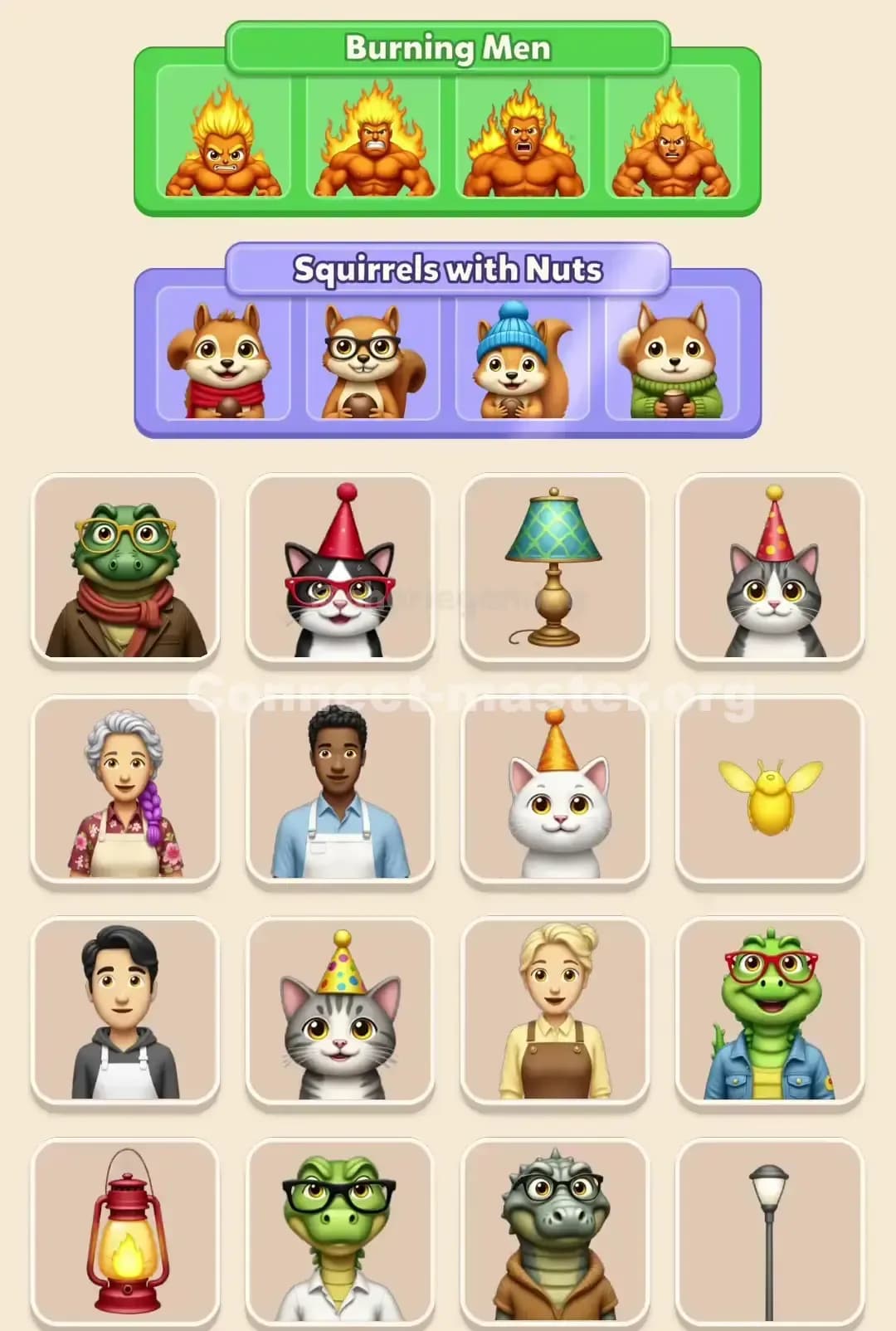Pick the teal table lamp tile
Image resolution: width=896 pixels, height=1331 pixels.
click(556, 564)
